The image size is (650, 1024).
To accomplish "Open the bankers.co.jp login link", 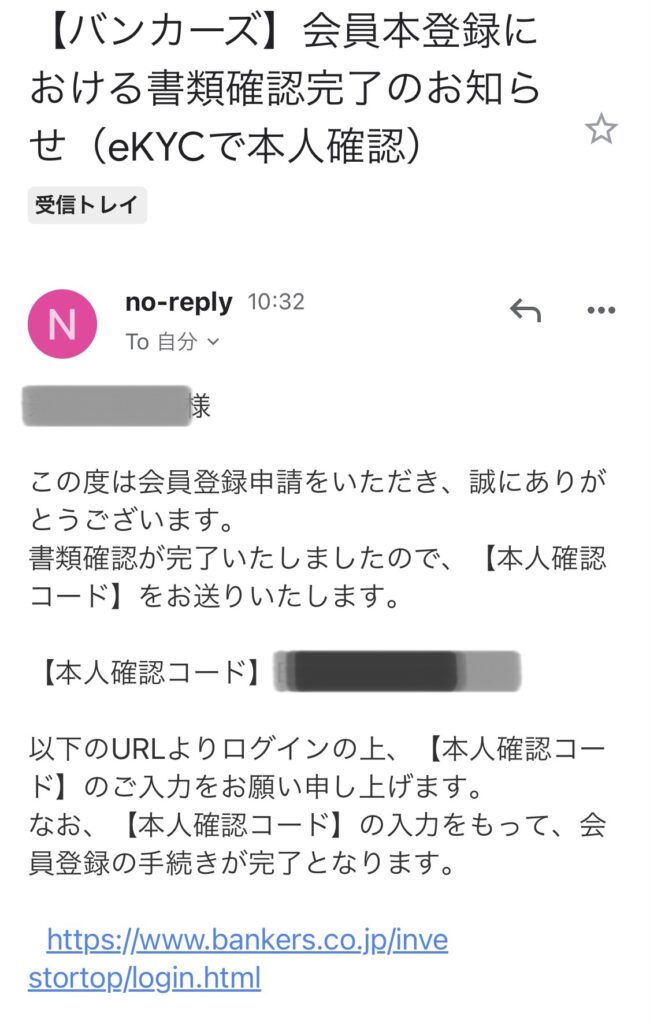I will click(247, 940).
